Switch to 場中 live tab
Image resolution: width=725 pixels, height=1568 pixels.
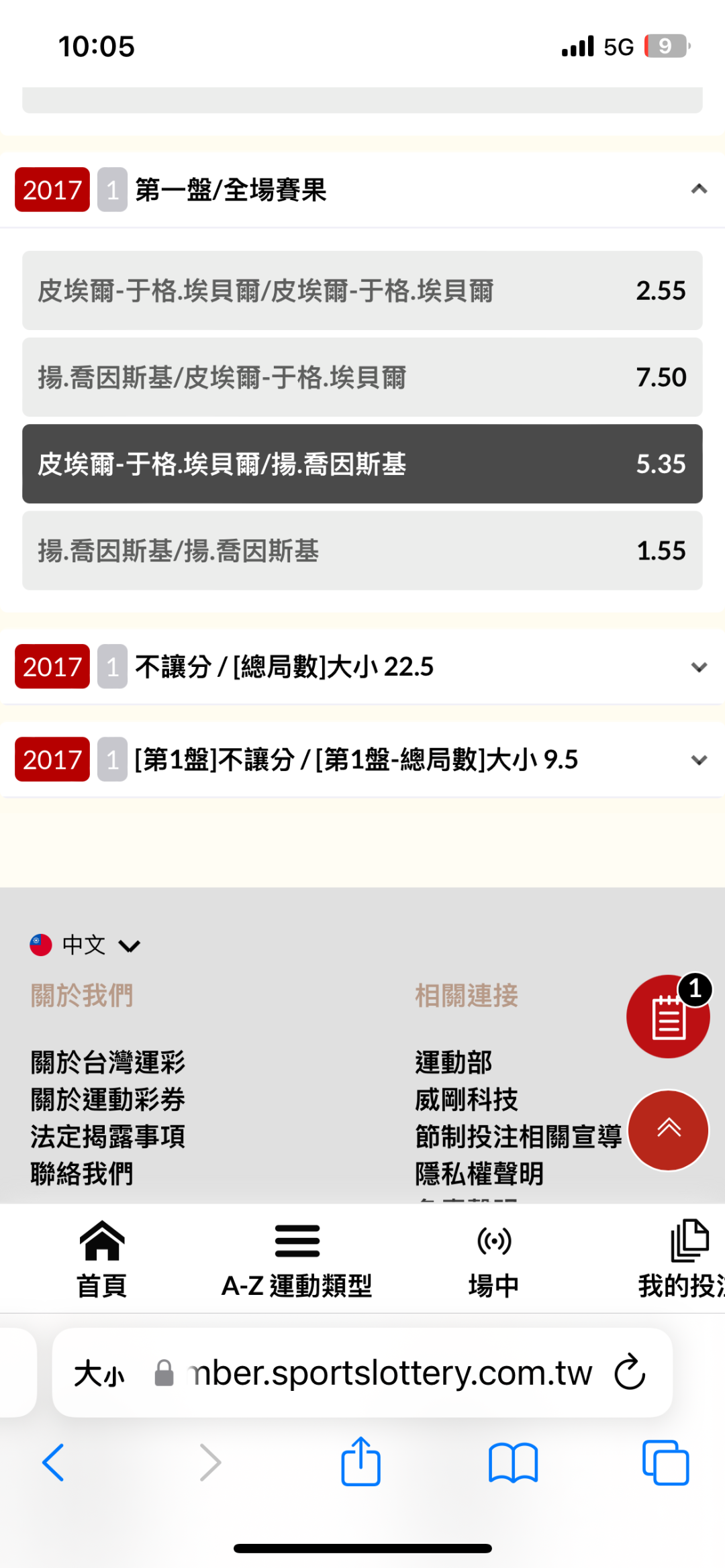click(494, 1259)
